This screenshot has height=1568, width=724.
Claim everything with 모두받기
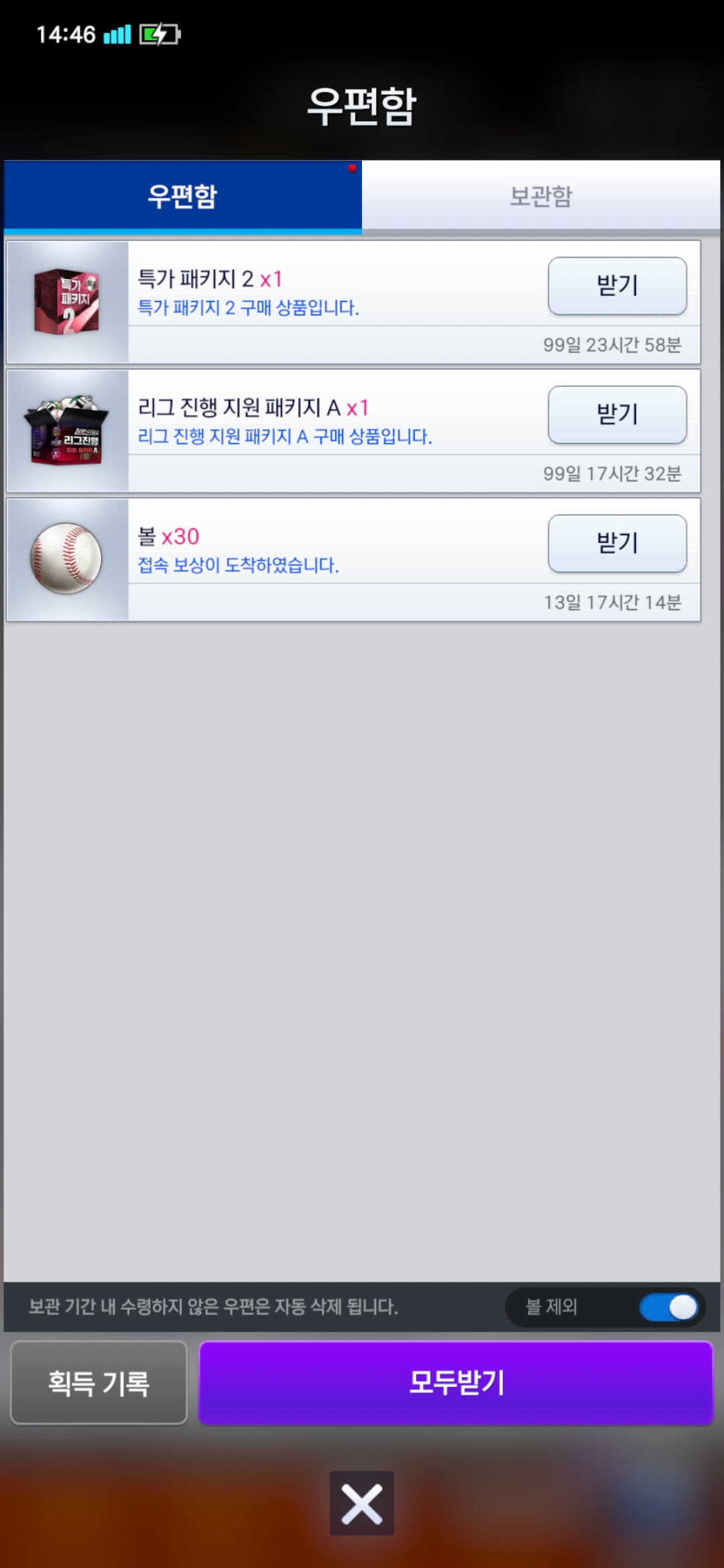[456, 1382]
